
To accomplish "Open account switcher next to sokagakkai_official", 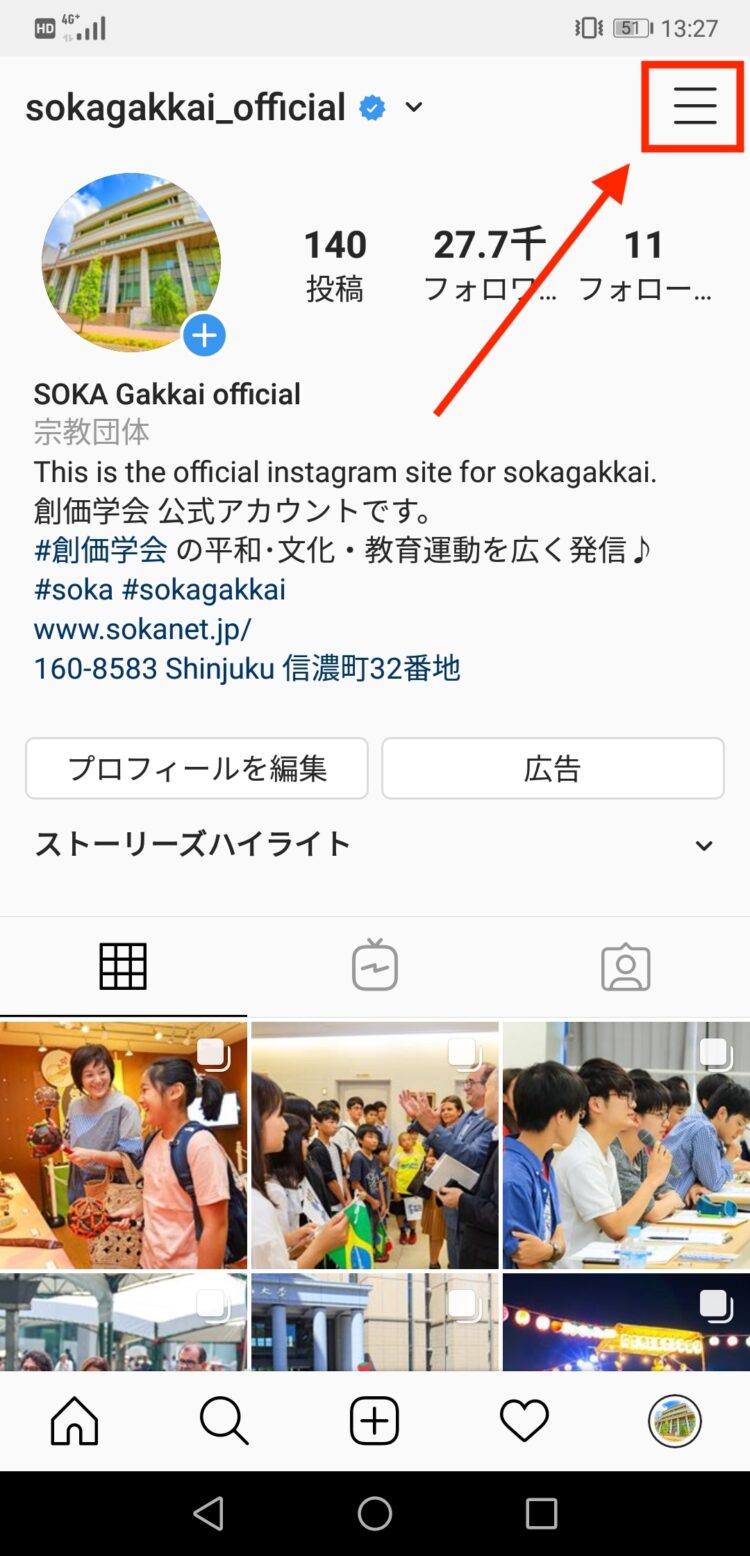I will pos(414,108).
